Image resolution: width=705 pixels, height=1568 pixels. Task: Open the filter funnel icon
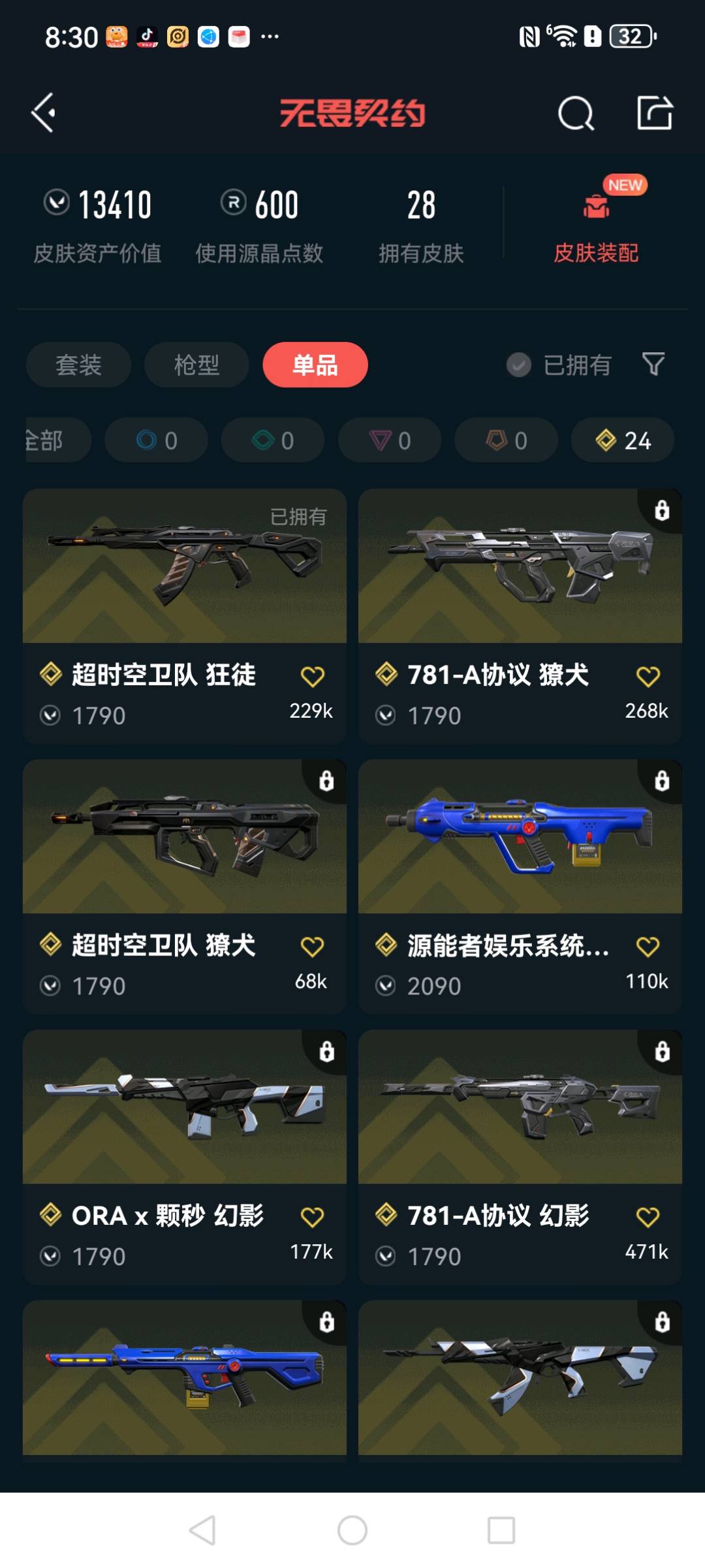(x=653, y=363)
